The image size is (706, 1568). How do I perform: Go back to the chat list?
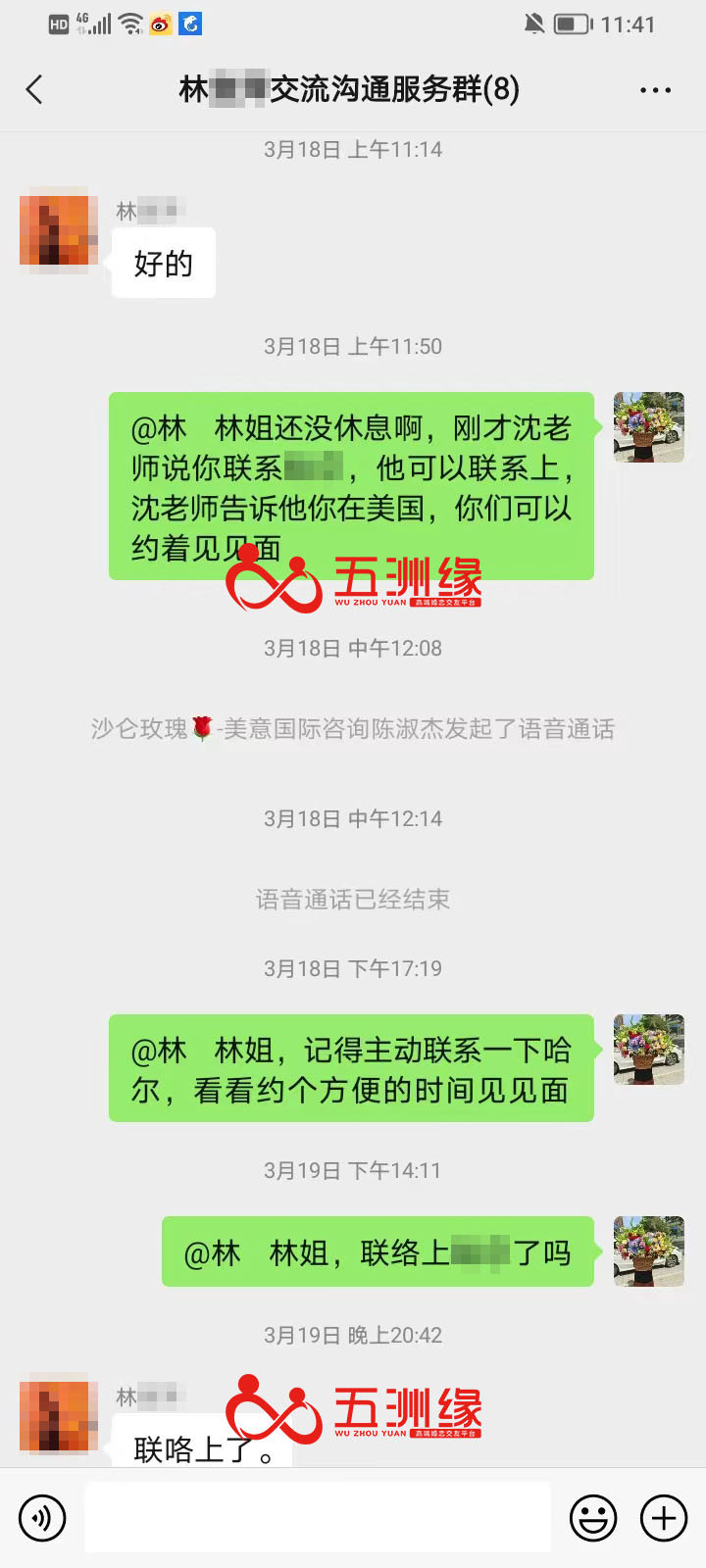[34, 90]
